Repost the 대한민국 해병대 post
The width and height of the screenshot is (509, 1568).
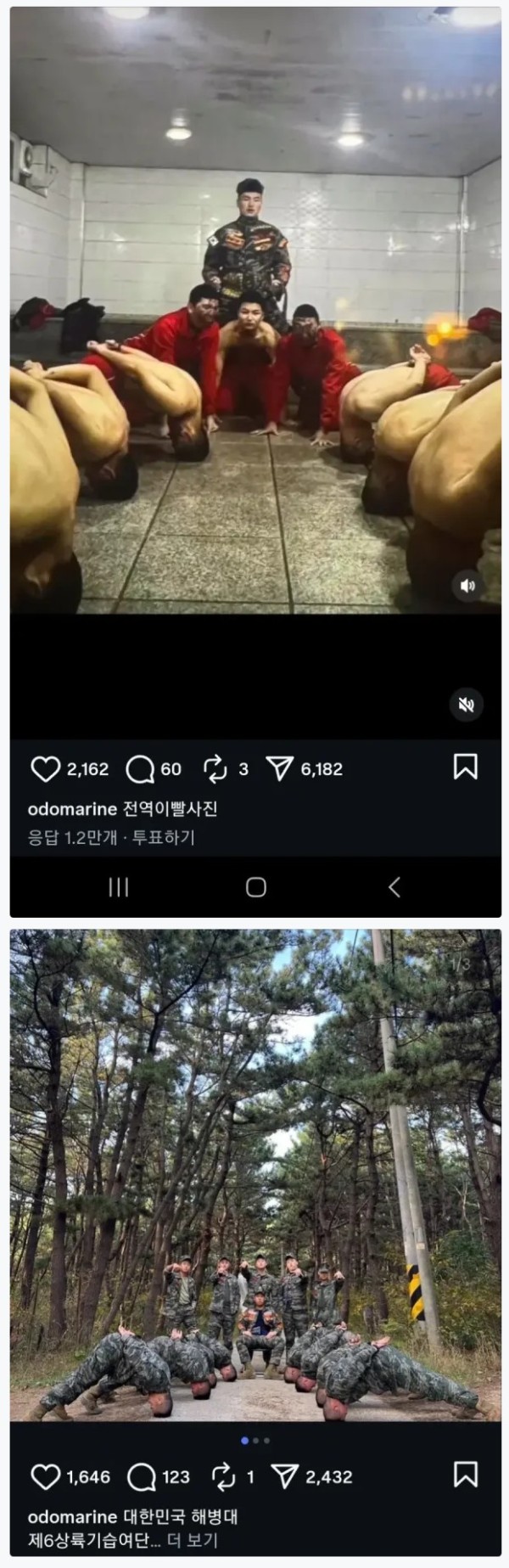pyautogui.click(x=222, y=1477)
